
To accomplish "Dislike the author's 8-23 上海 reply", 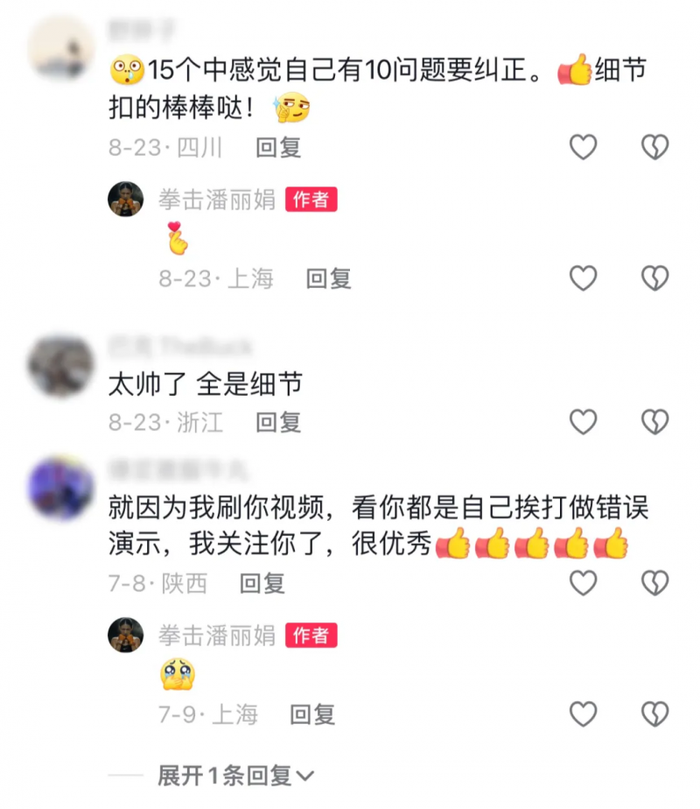I will pos(654,278).
